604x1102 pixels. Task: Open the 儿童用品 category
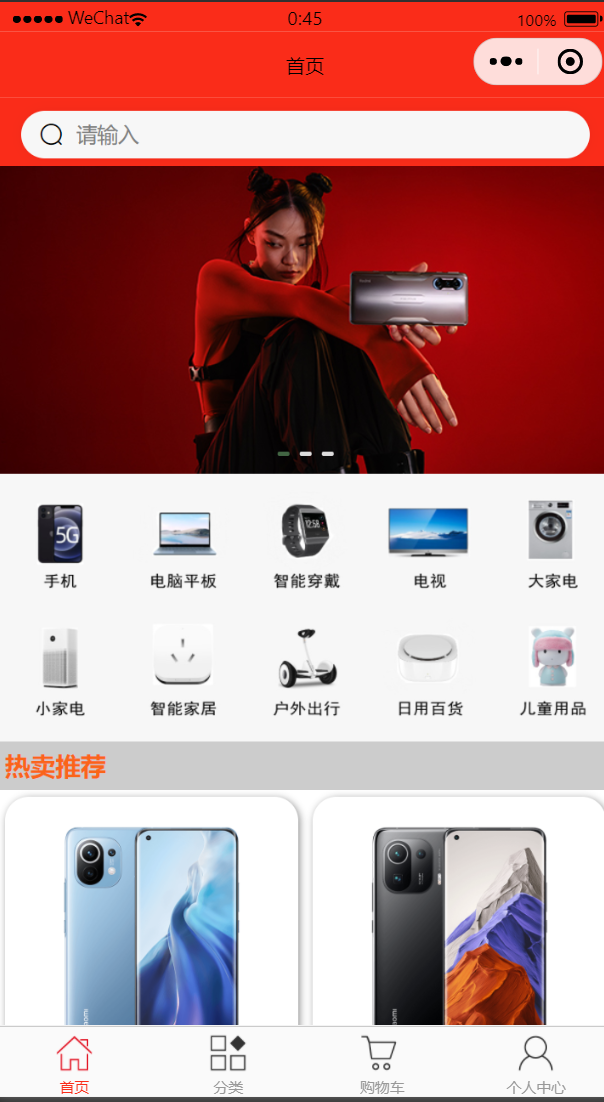(x=552, y=671)
